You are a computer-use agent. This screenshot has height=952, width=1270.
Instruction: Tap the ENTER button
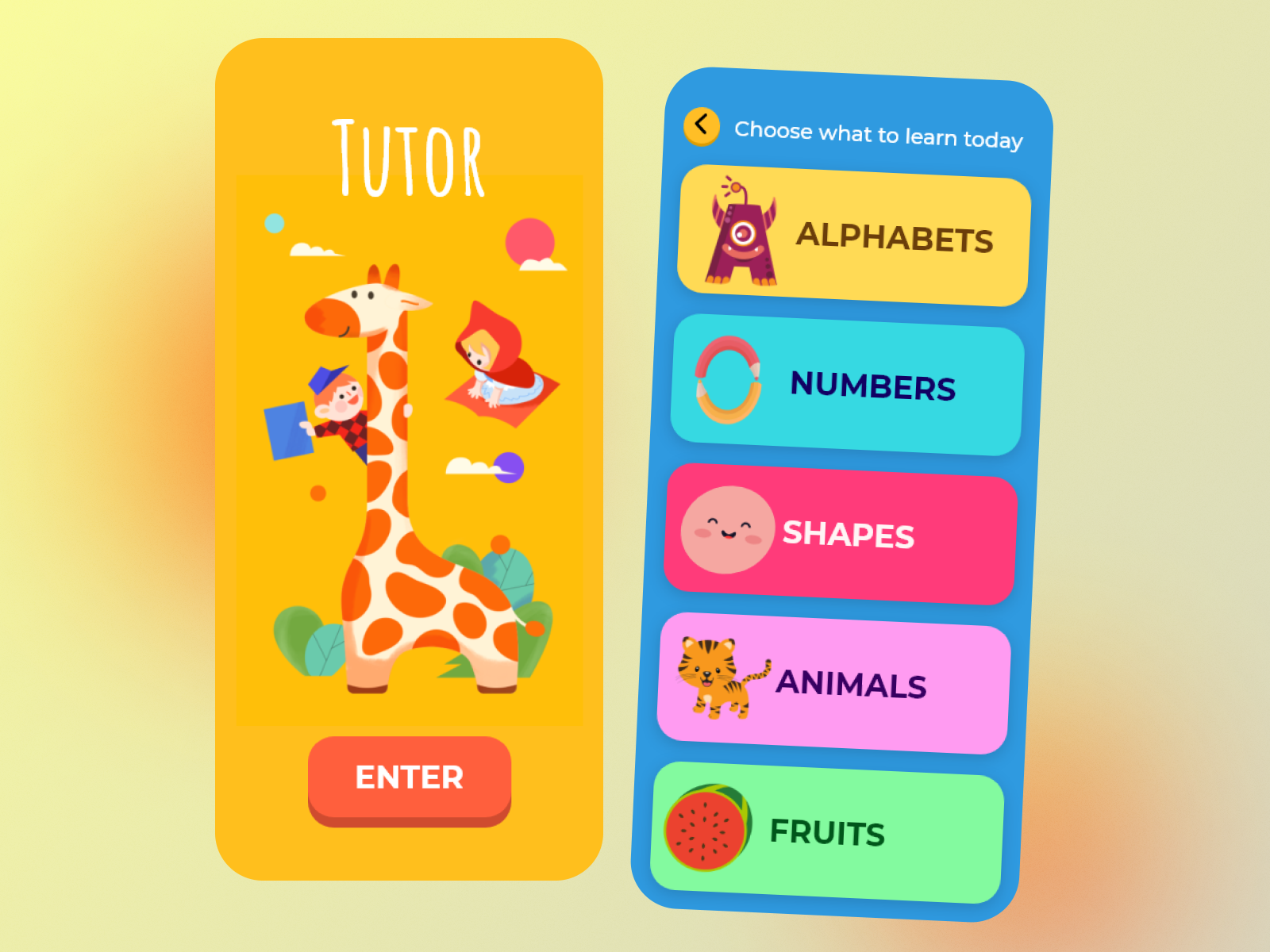coord(409,777)
